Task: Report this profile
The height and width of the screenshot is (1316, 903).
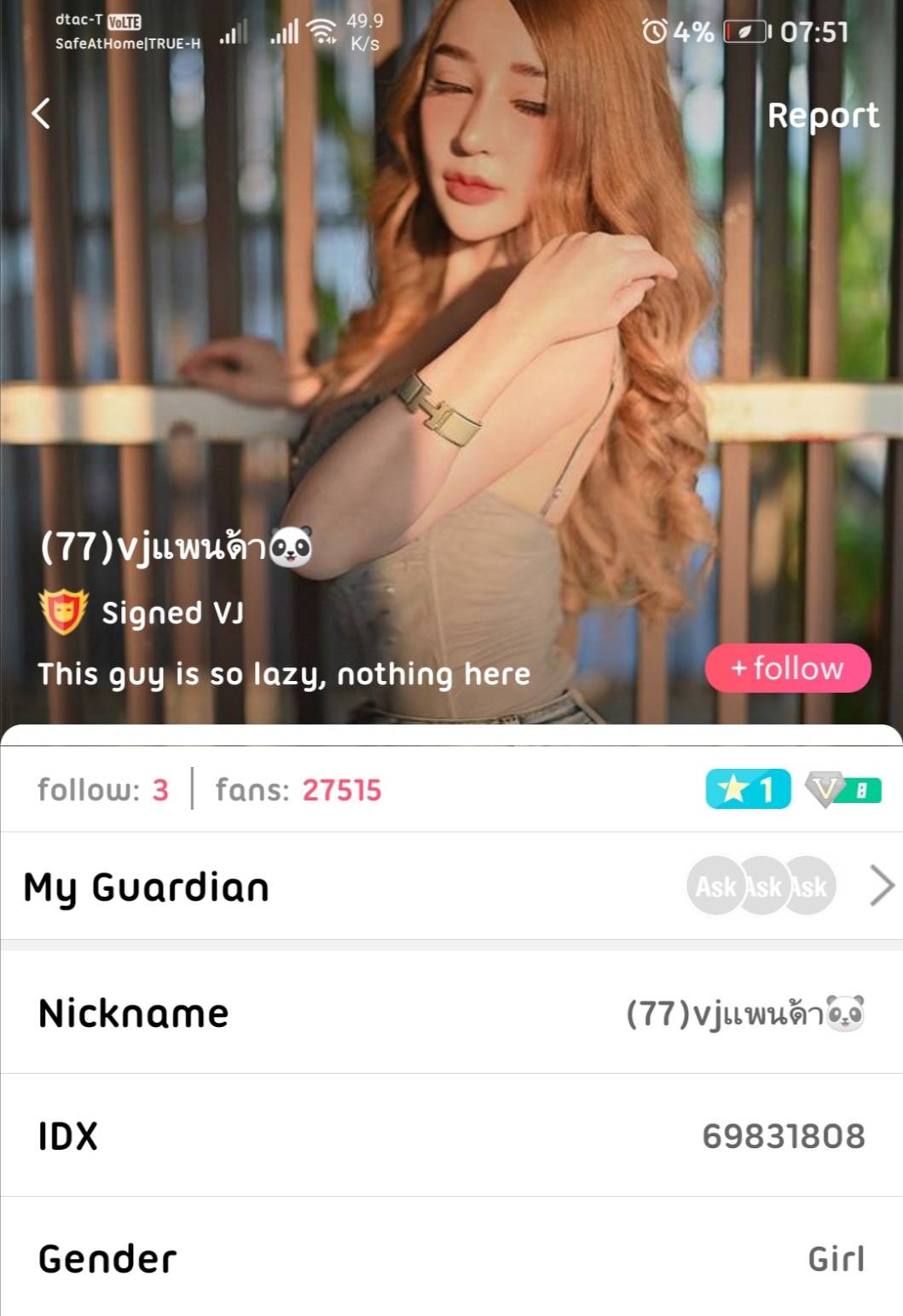Action: 822,115
